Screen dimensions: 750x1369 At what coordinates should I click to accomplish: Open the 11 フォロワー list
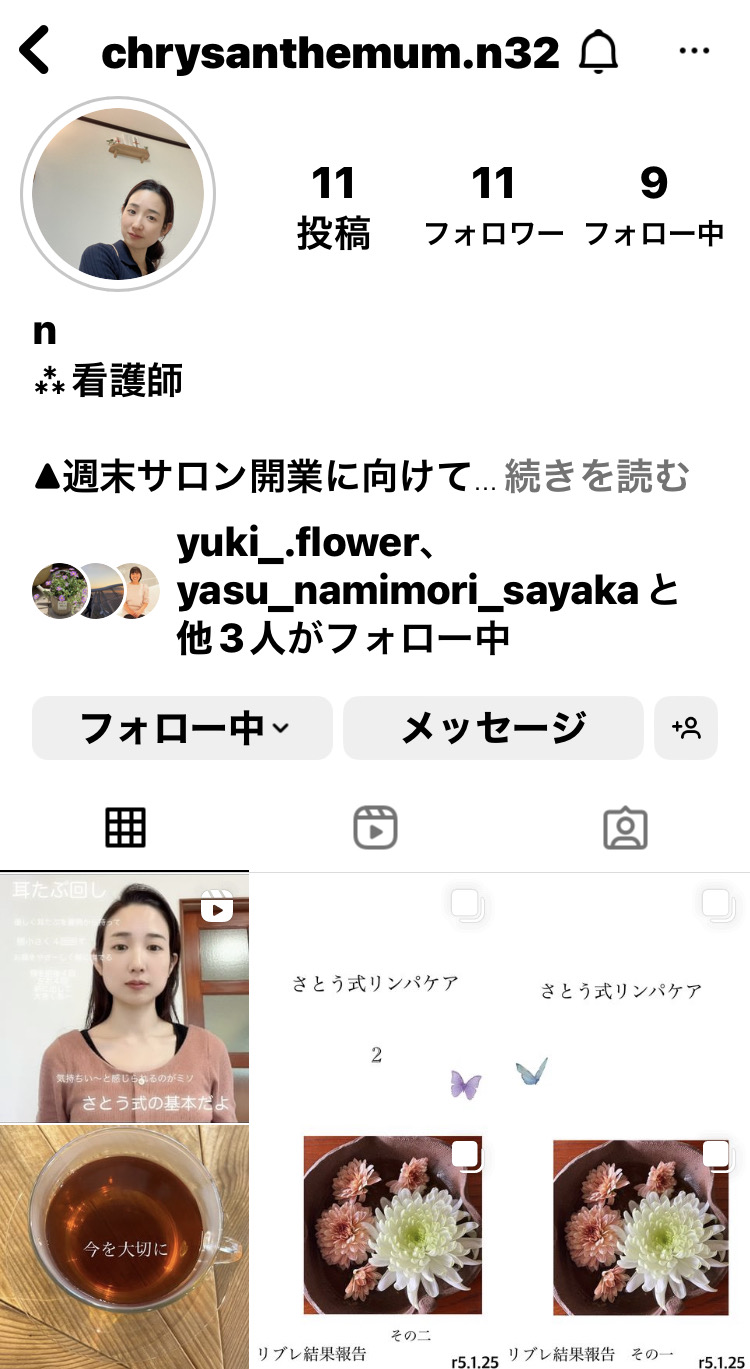(x=493, y=207)
